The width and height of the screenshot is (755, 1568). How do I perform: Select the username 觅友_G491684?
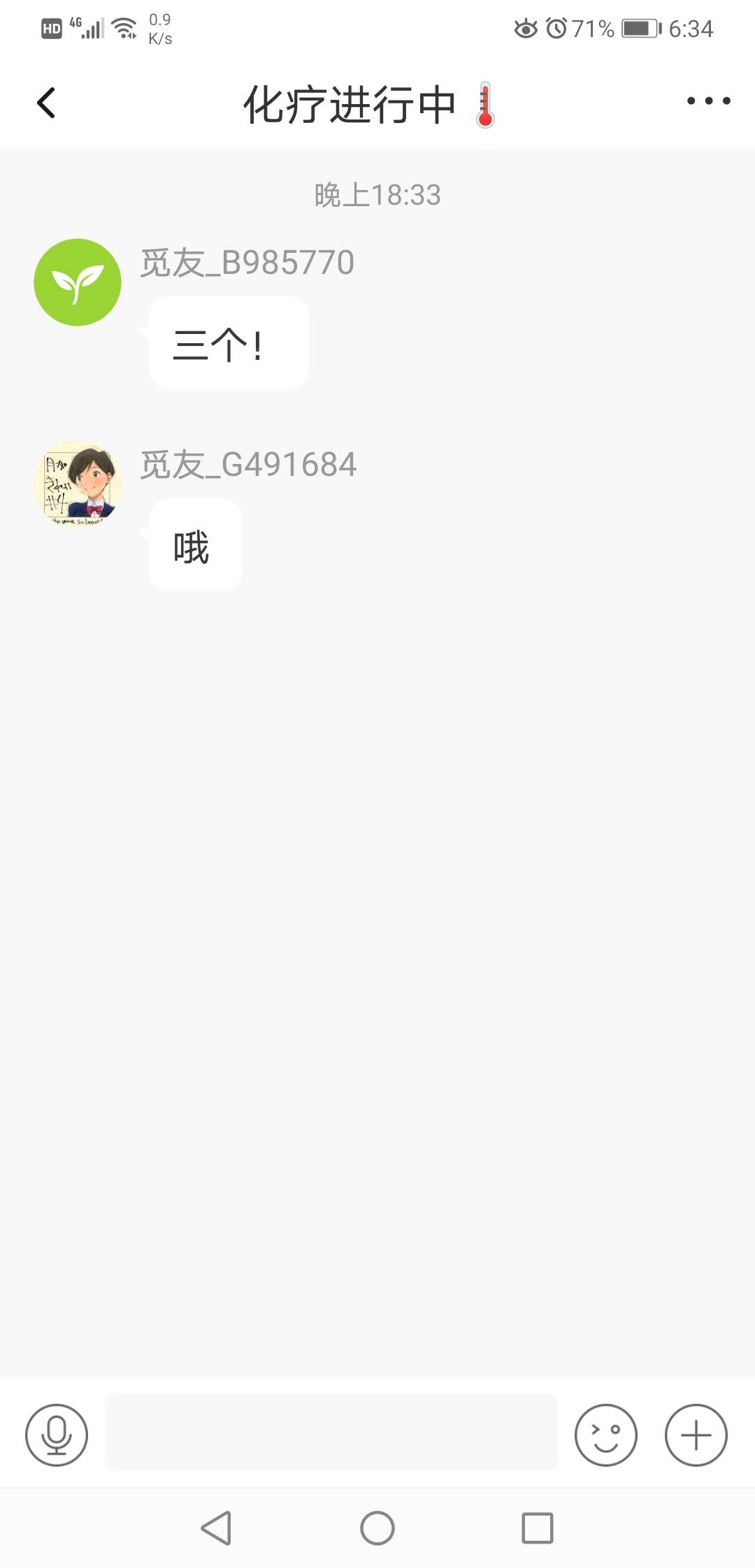coord(248,464)
